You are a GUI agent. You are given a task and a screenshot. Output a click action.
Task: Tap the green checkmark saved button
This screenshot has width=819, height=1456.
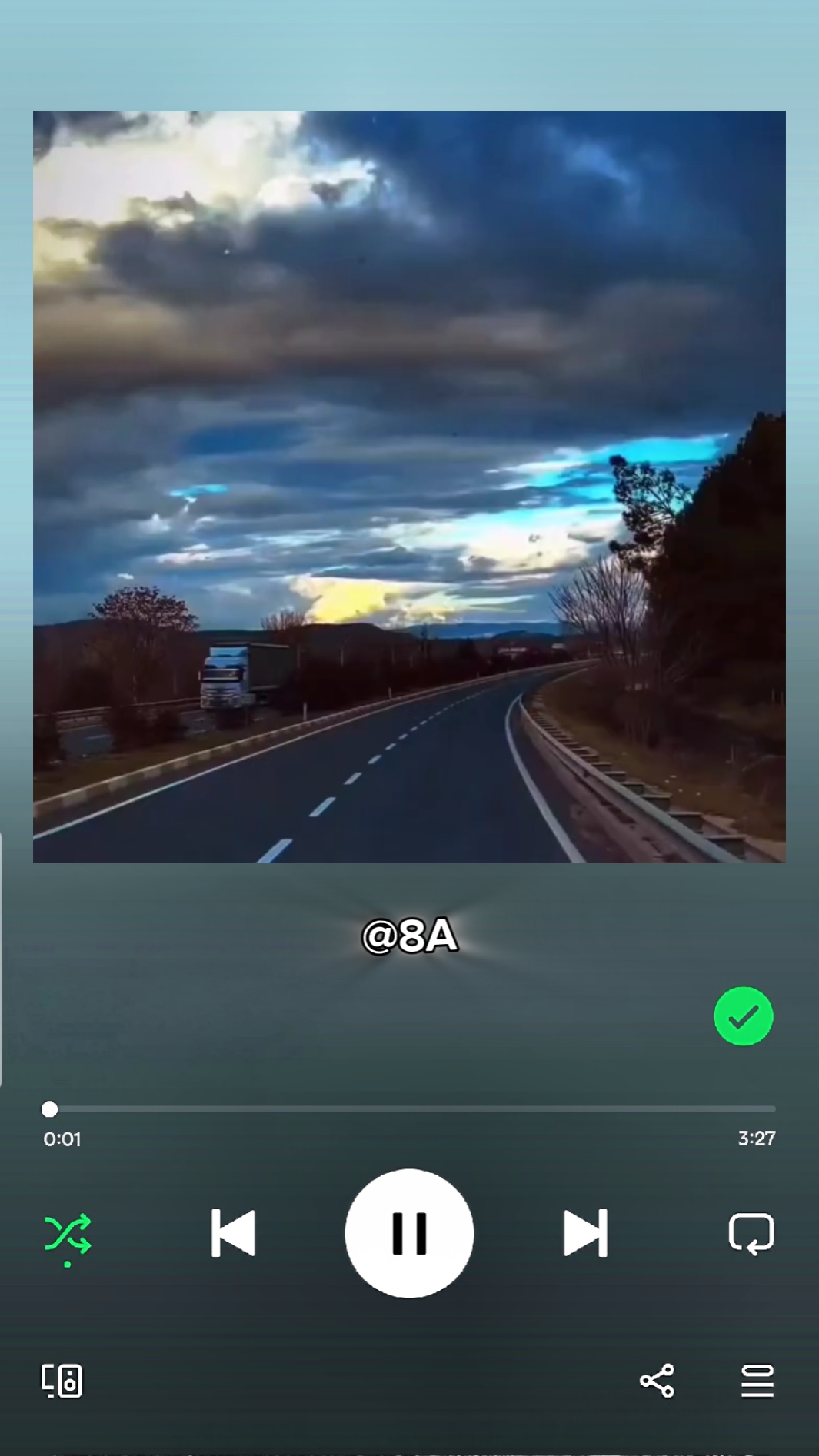pos(744,1016)
